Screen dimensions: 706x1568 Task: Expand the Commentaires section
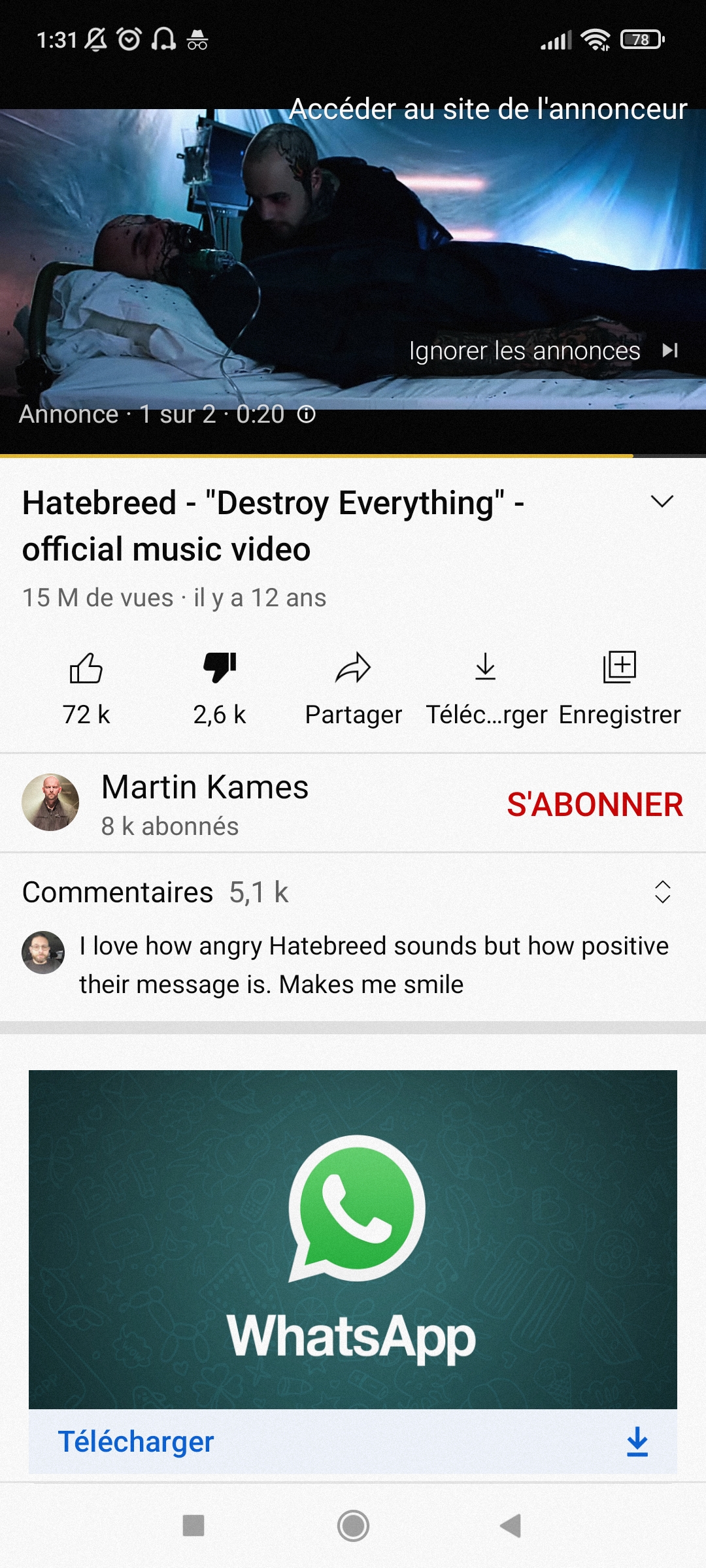(662, 892)
